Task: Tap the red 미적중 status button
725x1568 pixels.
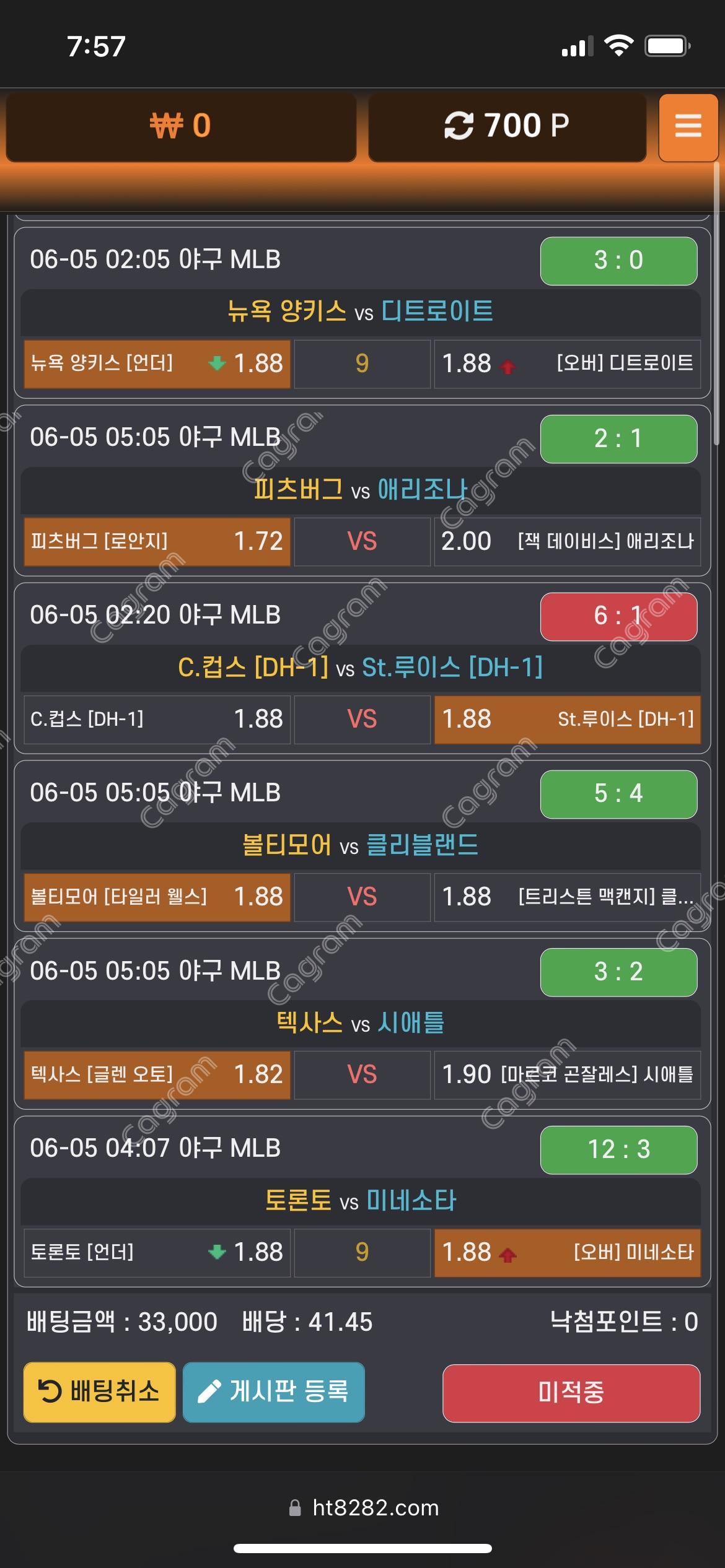Action: pyautogui.click(x=571, y=1393)
